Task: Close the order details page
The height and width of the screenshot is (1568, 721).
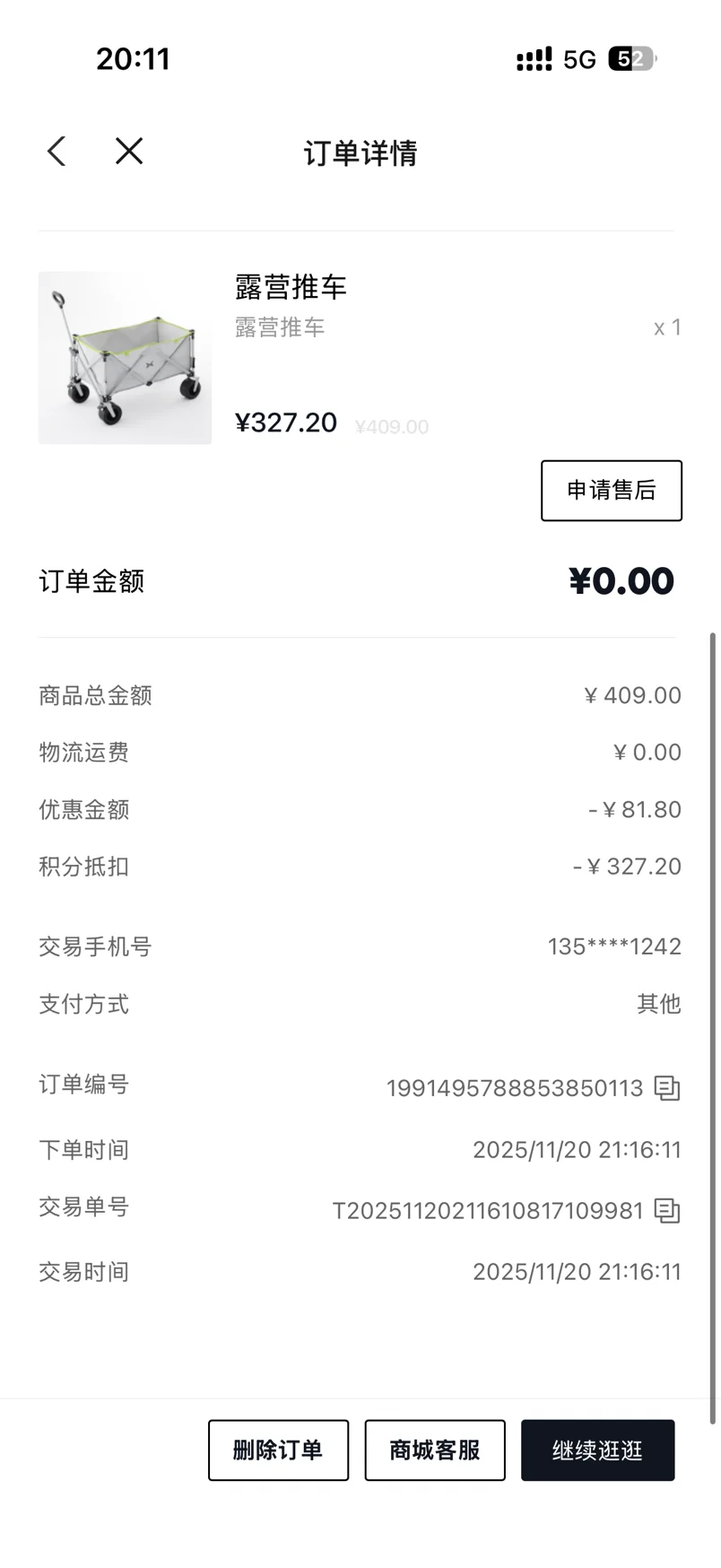Action: click(x=129, y=152)
